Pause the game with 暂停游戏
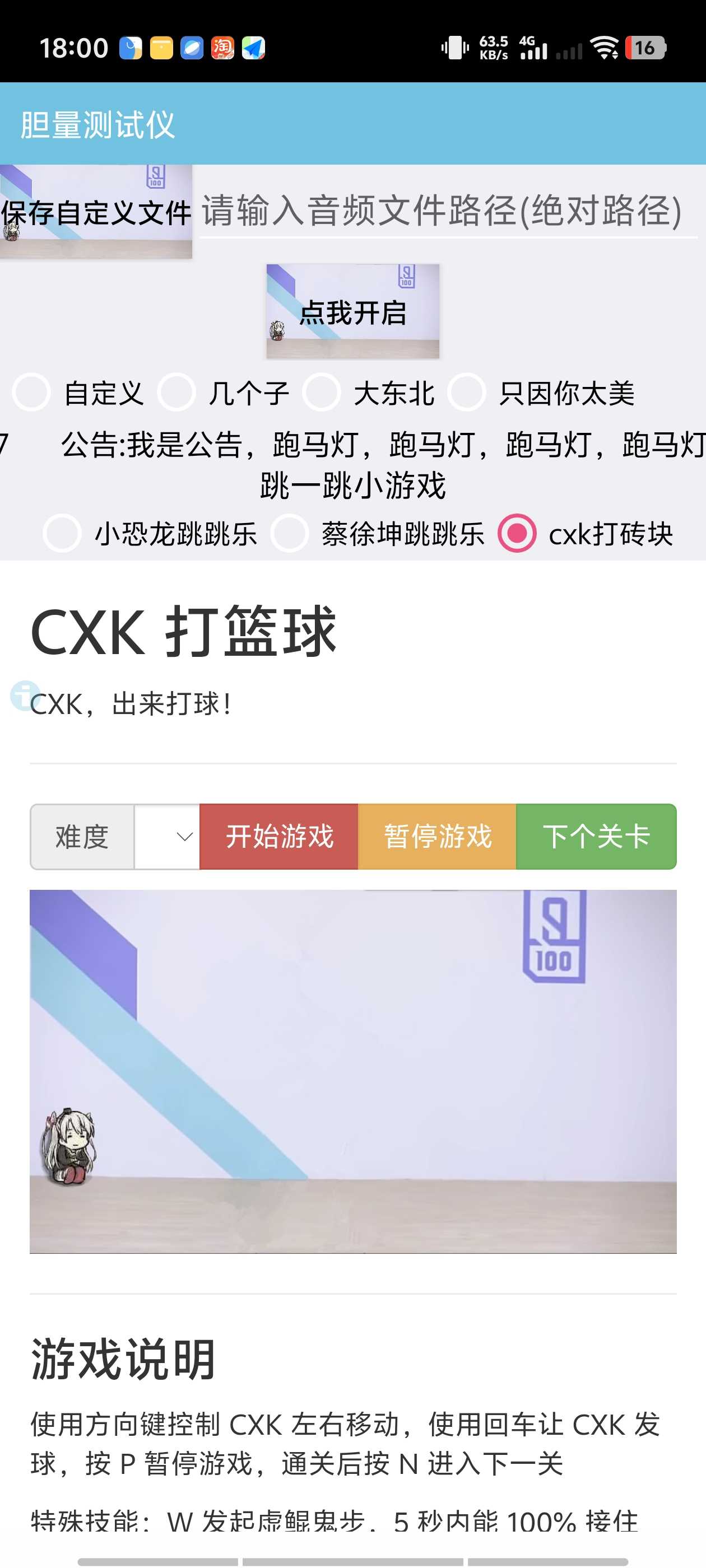Viewport: 706px width, 1568px height. [x=436, y=836]
